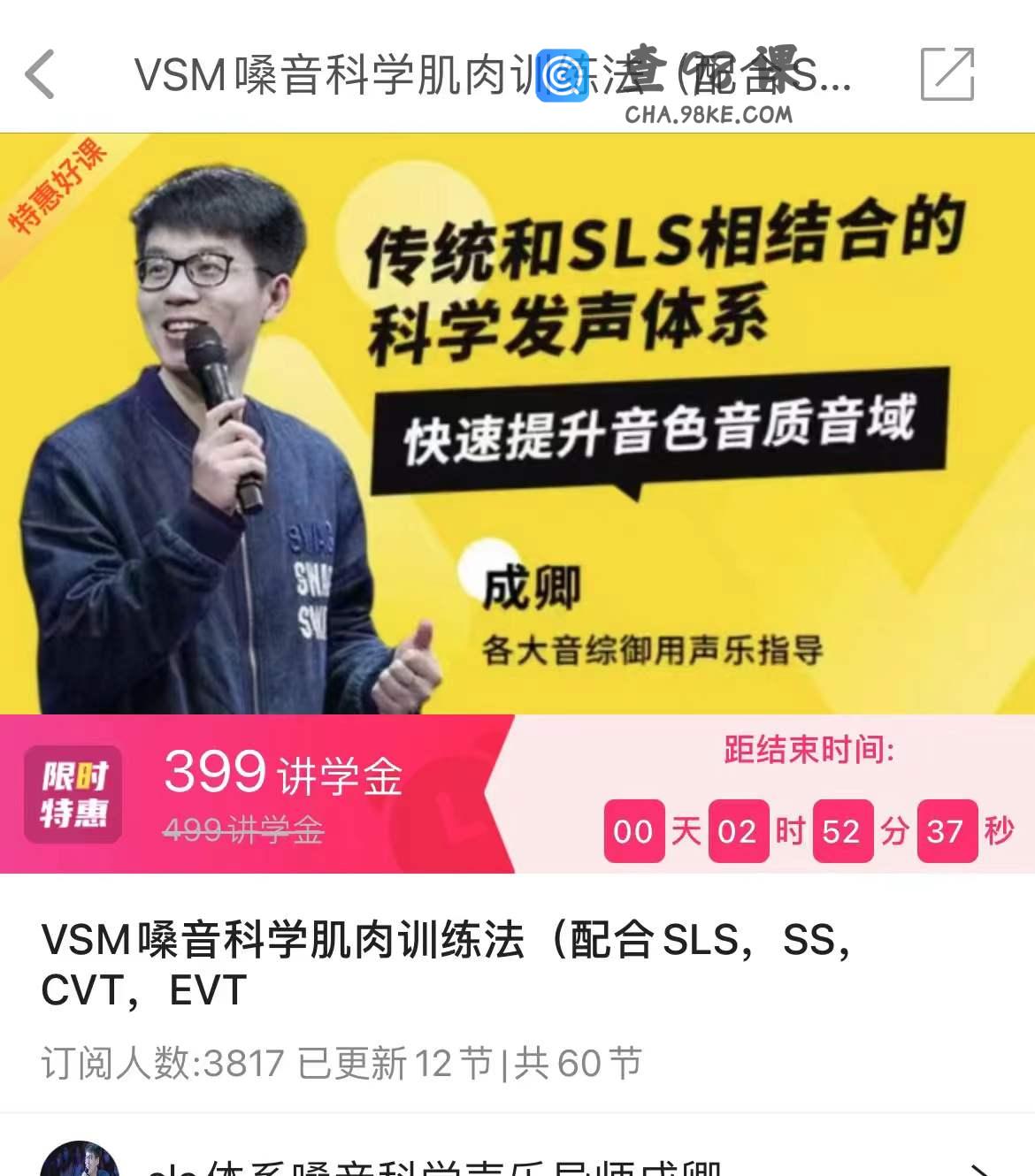1035x1176 pixels.
Task: Go back using the top-left arrow
Action: 41,74
